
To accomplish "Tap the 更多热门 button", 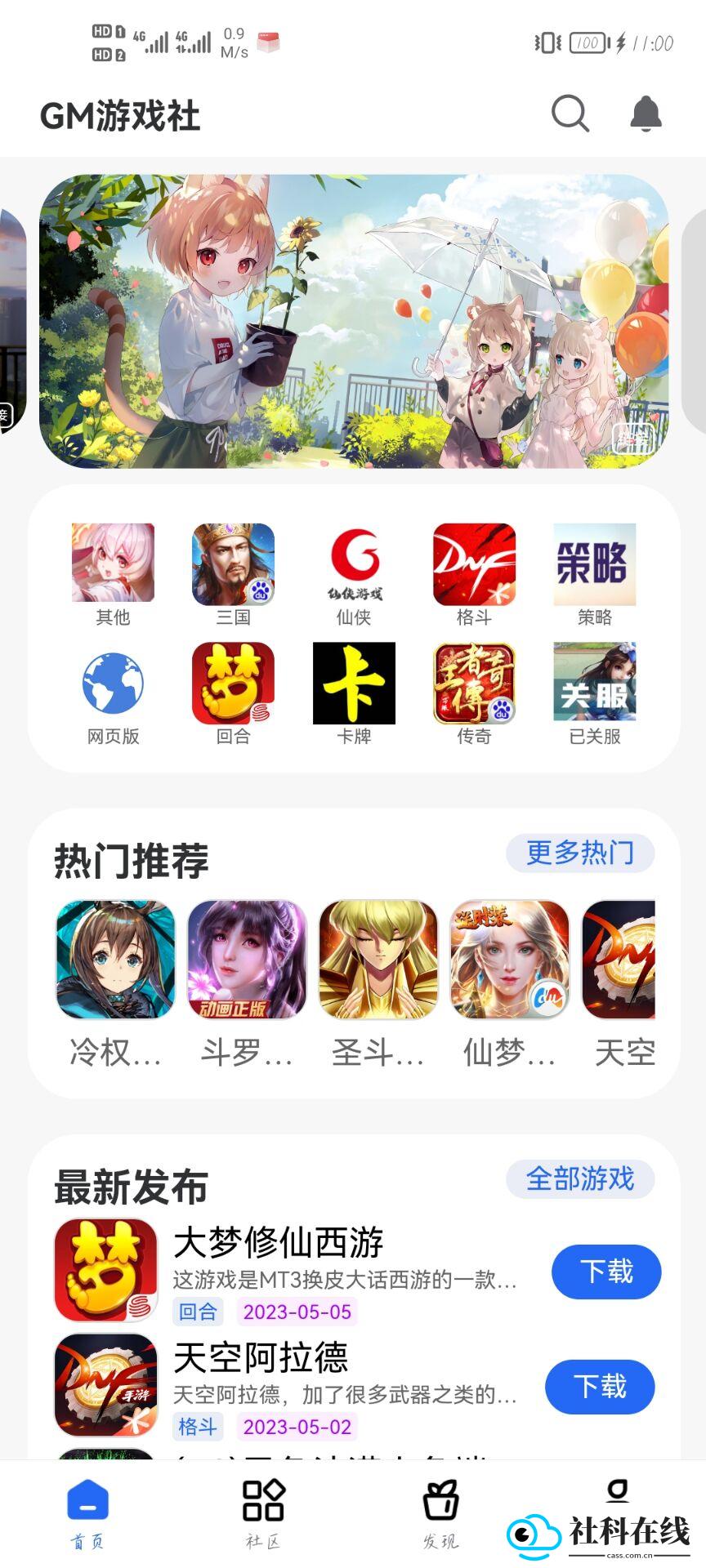I will [580, 853].
